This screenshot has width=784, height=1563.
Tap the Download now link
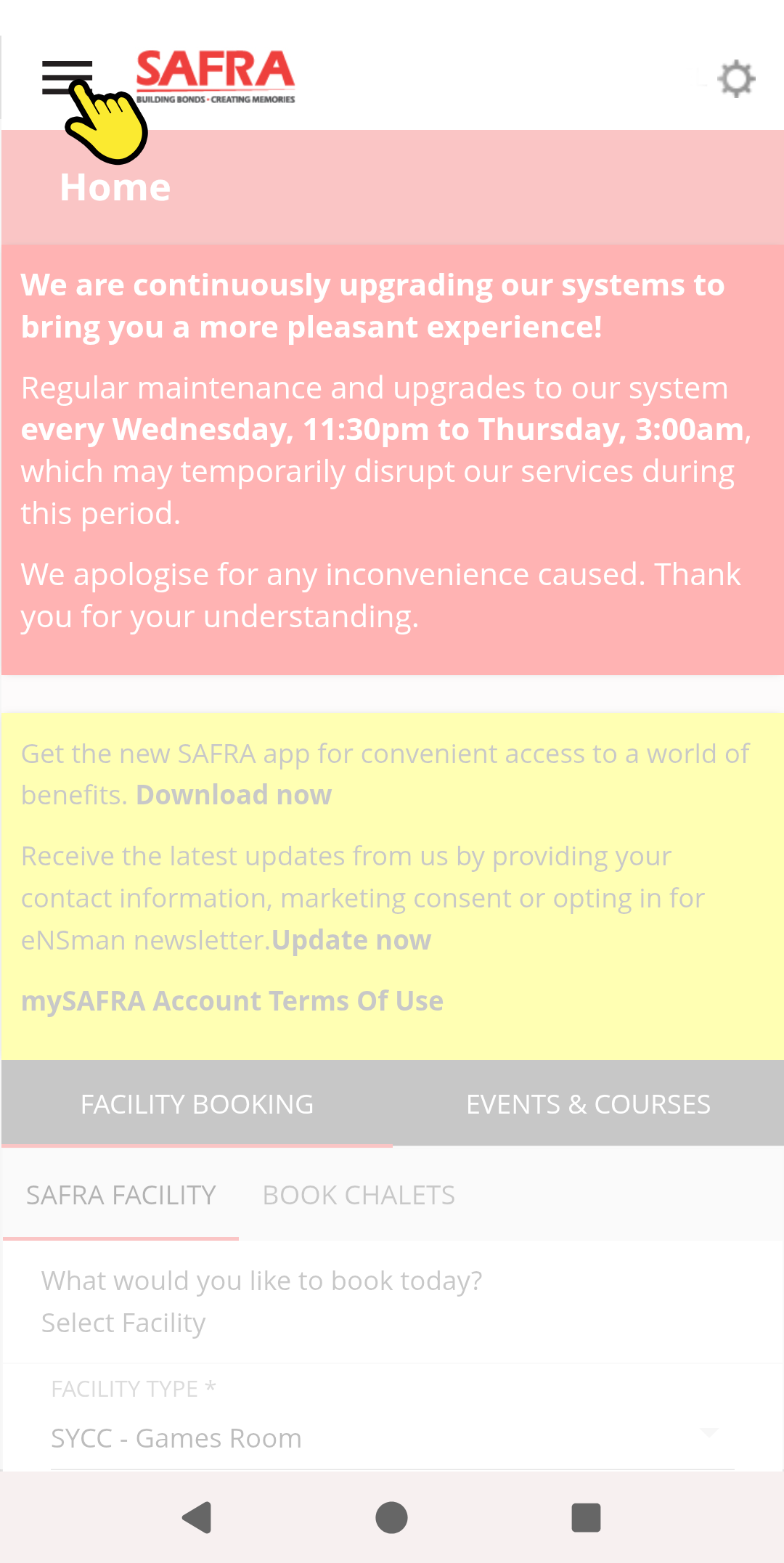234,794
